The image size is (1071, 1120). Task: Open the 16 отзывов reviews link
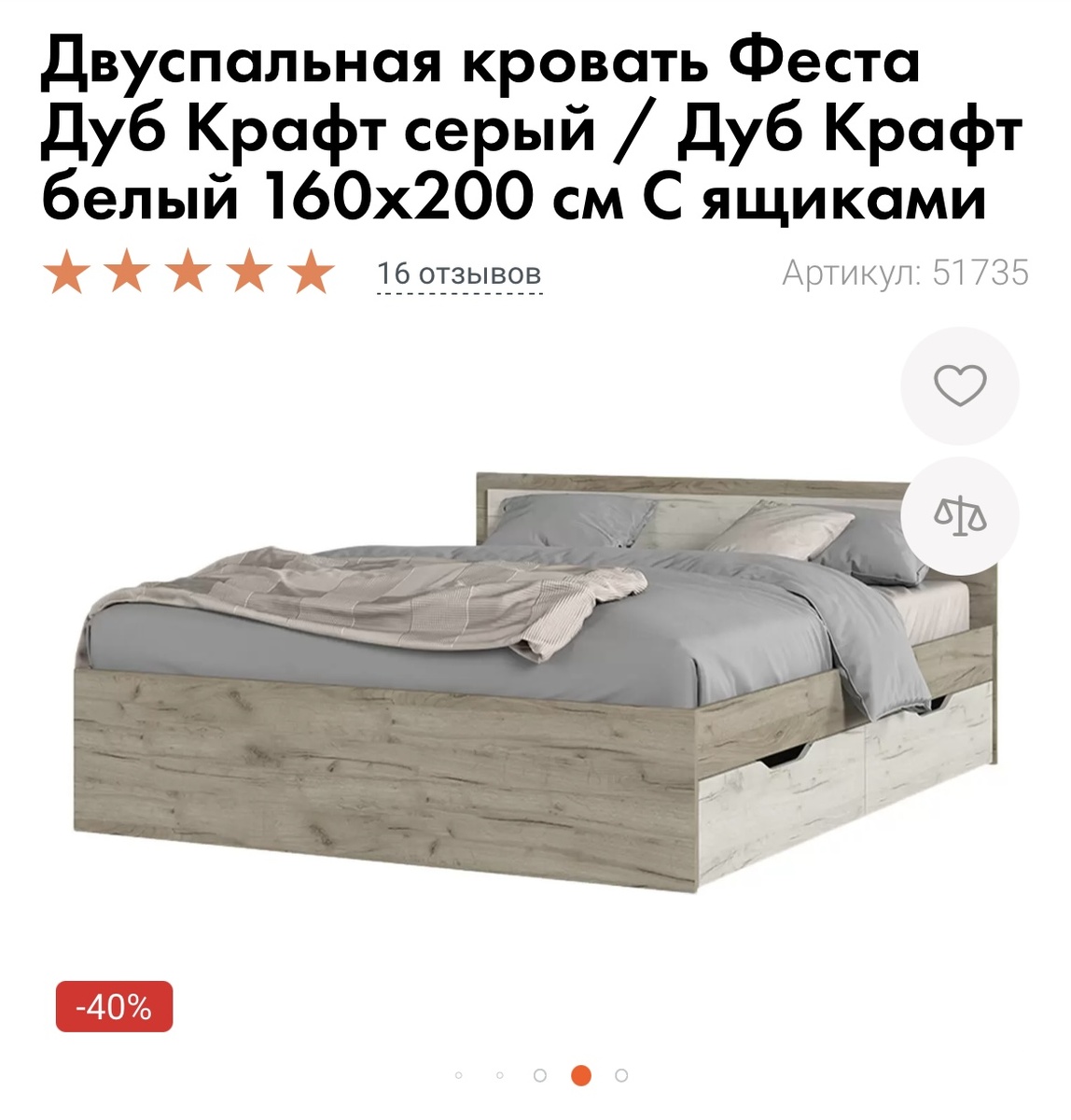459,274
